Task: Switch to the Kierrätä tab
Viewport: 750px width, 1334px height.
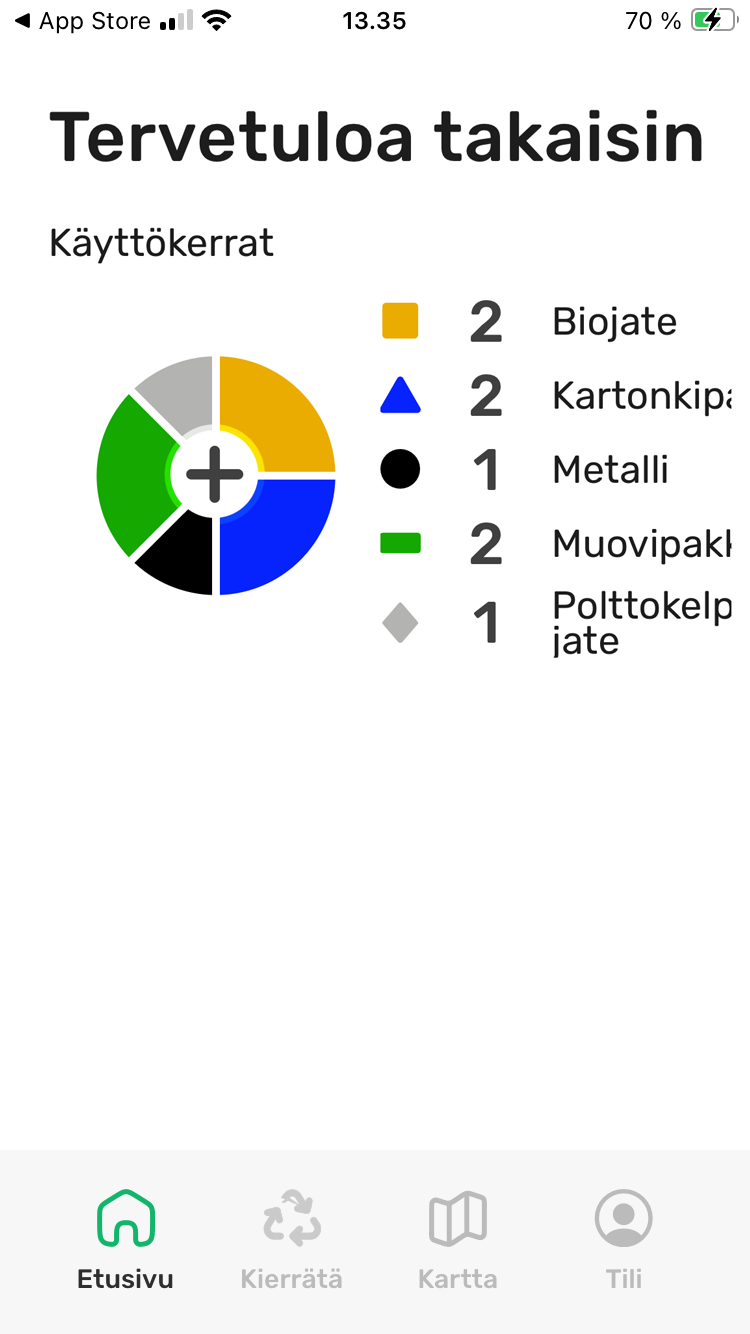Action: click(x=292, y=1238)
